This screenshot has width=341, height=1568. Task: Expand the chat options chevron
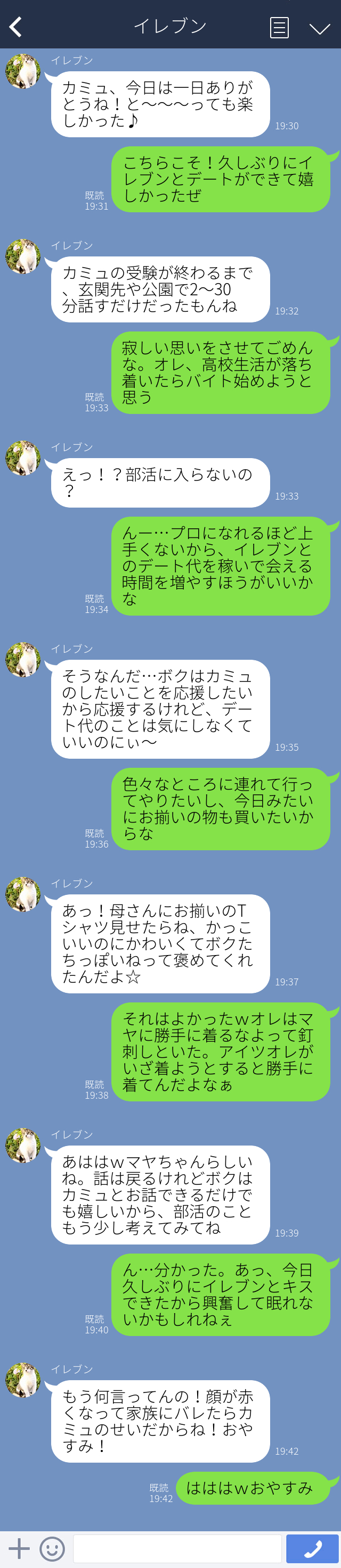coord(319,28)
